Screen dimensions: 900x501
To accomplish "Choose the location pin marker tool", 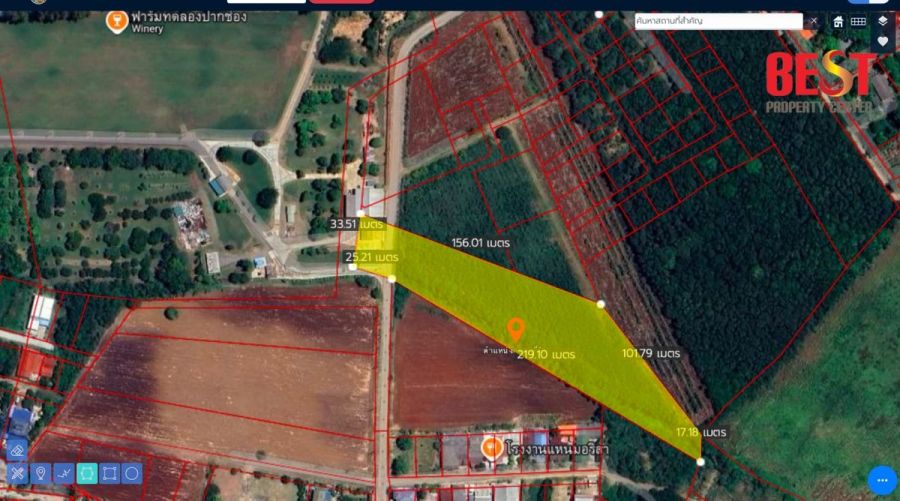I will [x=41, y=473].
